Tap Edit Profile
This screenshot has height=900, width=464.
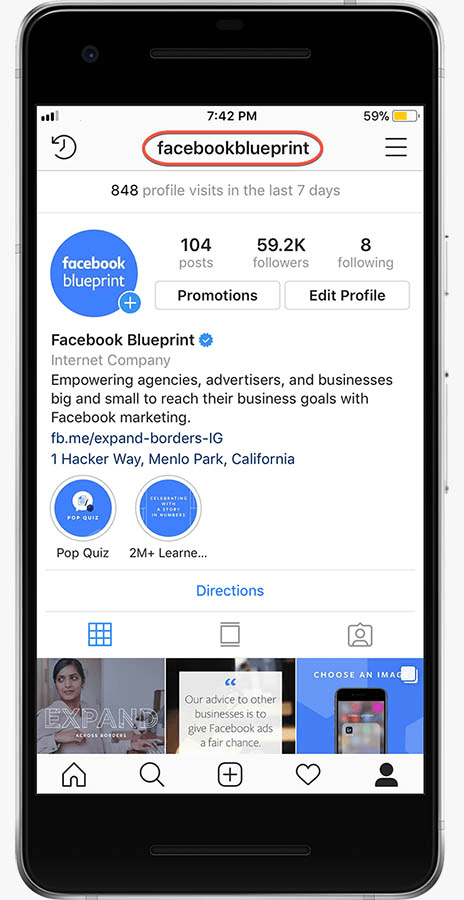coord(347,296)
